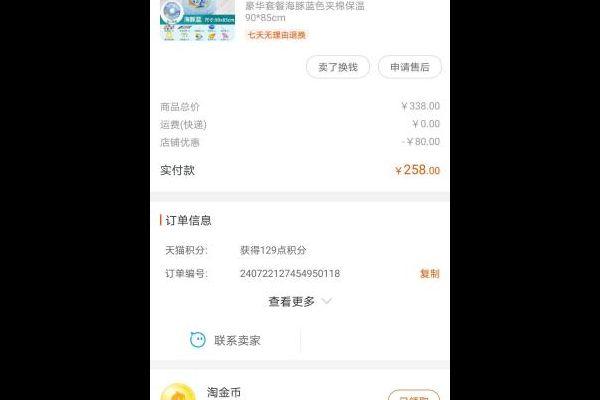Copy the order number with 复制
The image size is (600, 400).
pos(429,273)
